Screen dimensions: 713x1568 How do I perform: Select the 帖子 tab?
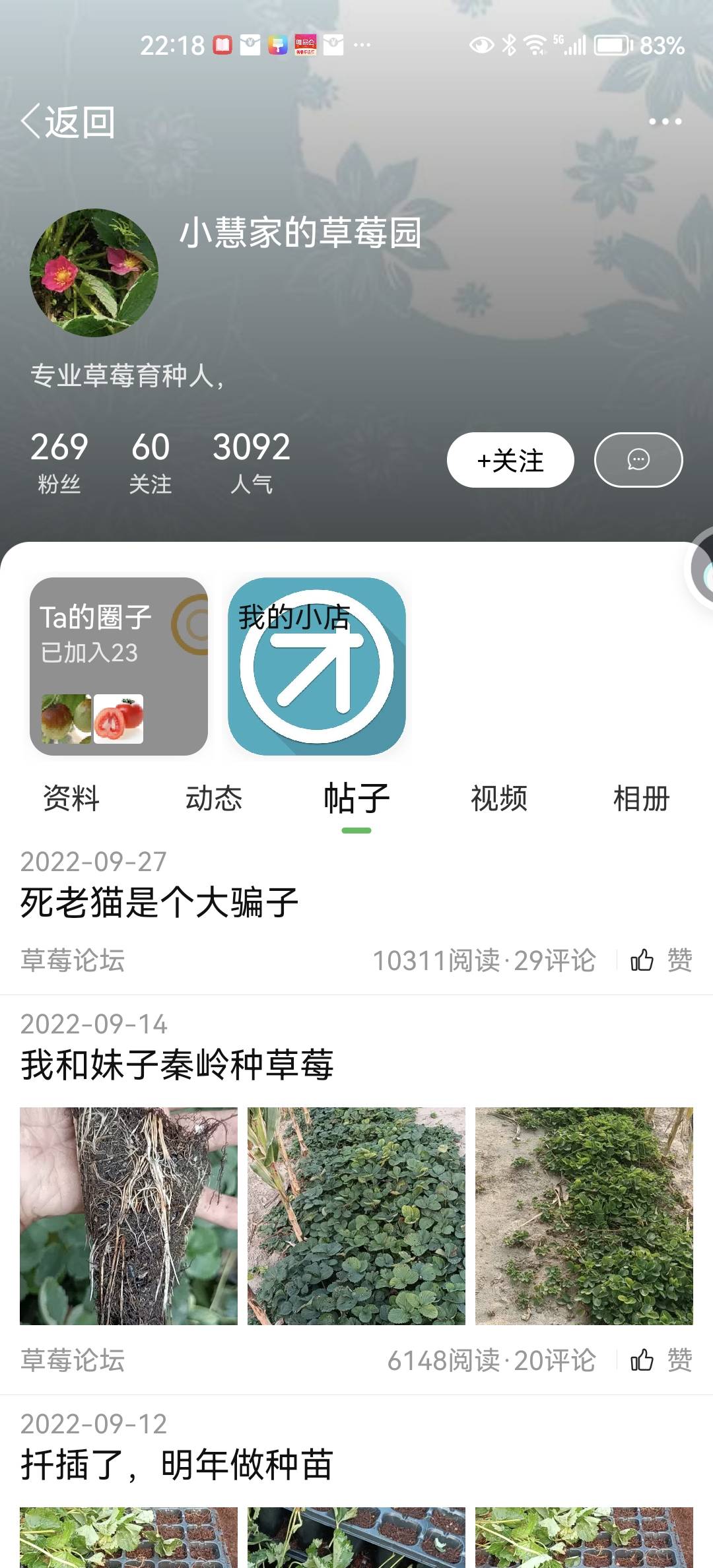pyautogui.click(x=356, y=799)
